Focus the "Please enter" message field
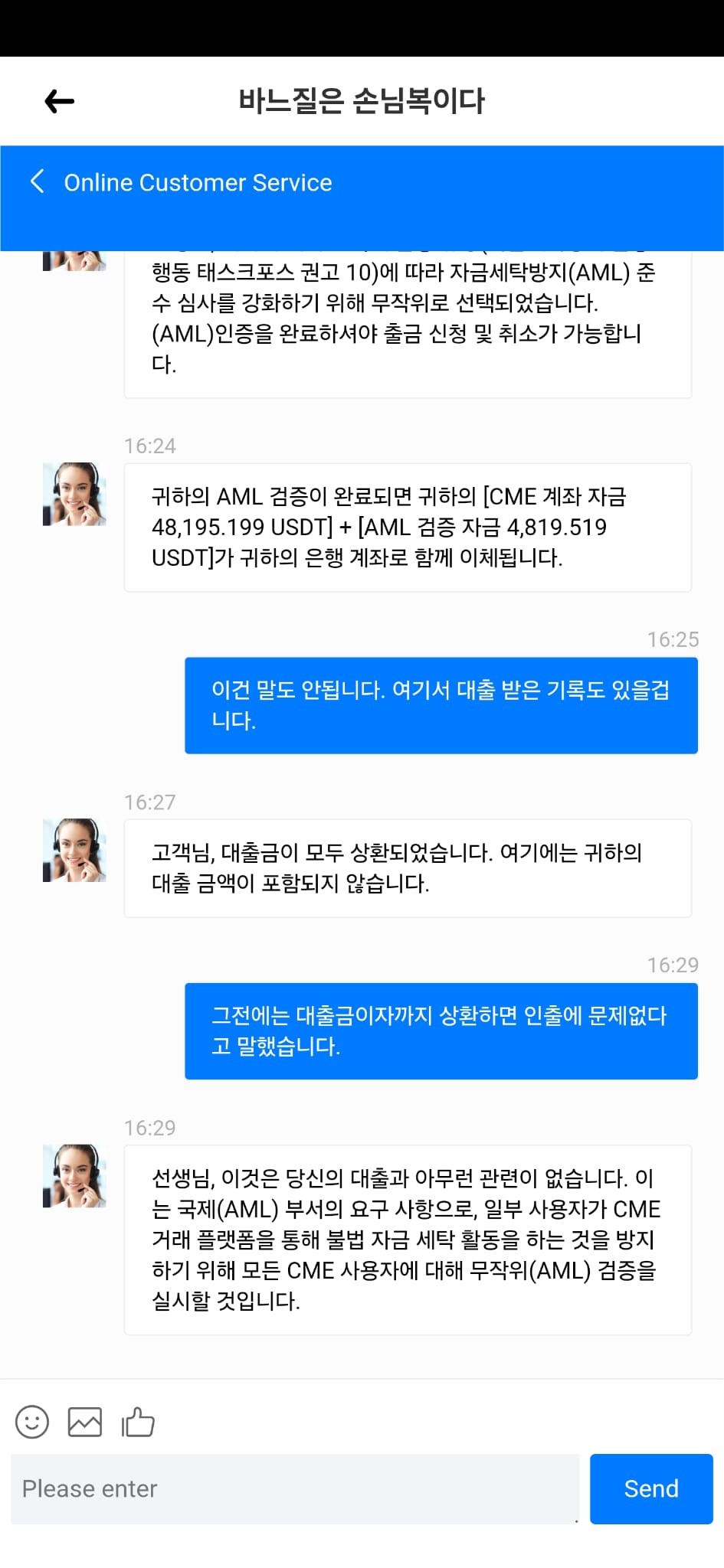The image size is (724, 1568). pos(295,1489)
